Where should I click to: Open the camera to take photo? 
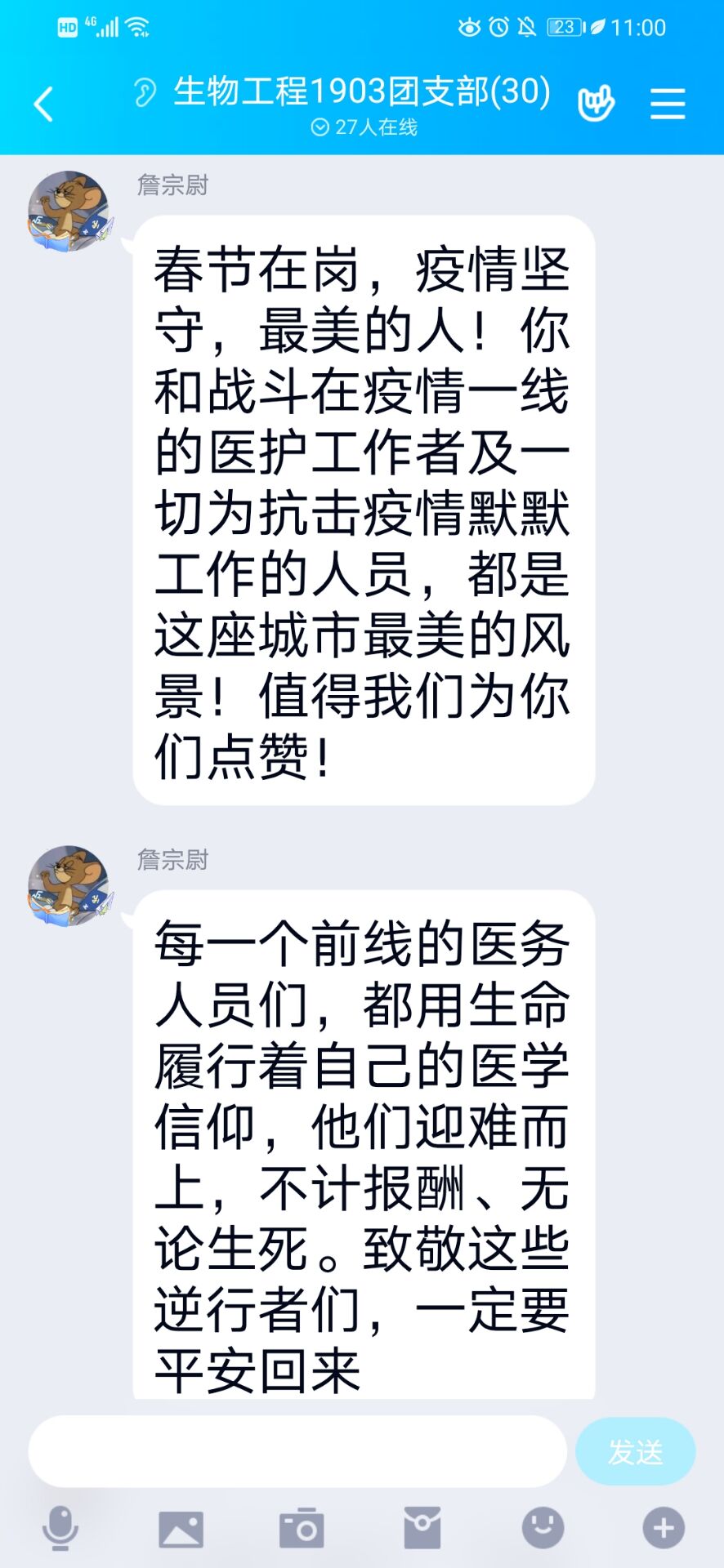tap(302, 1528)
